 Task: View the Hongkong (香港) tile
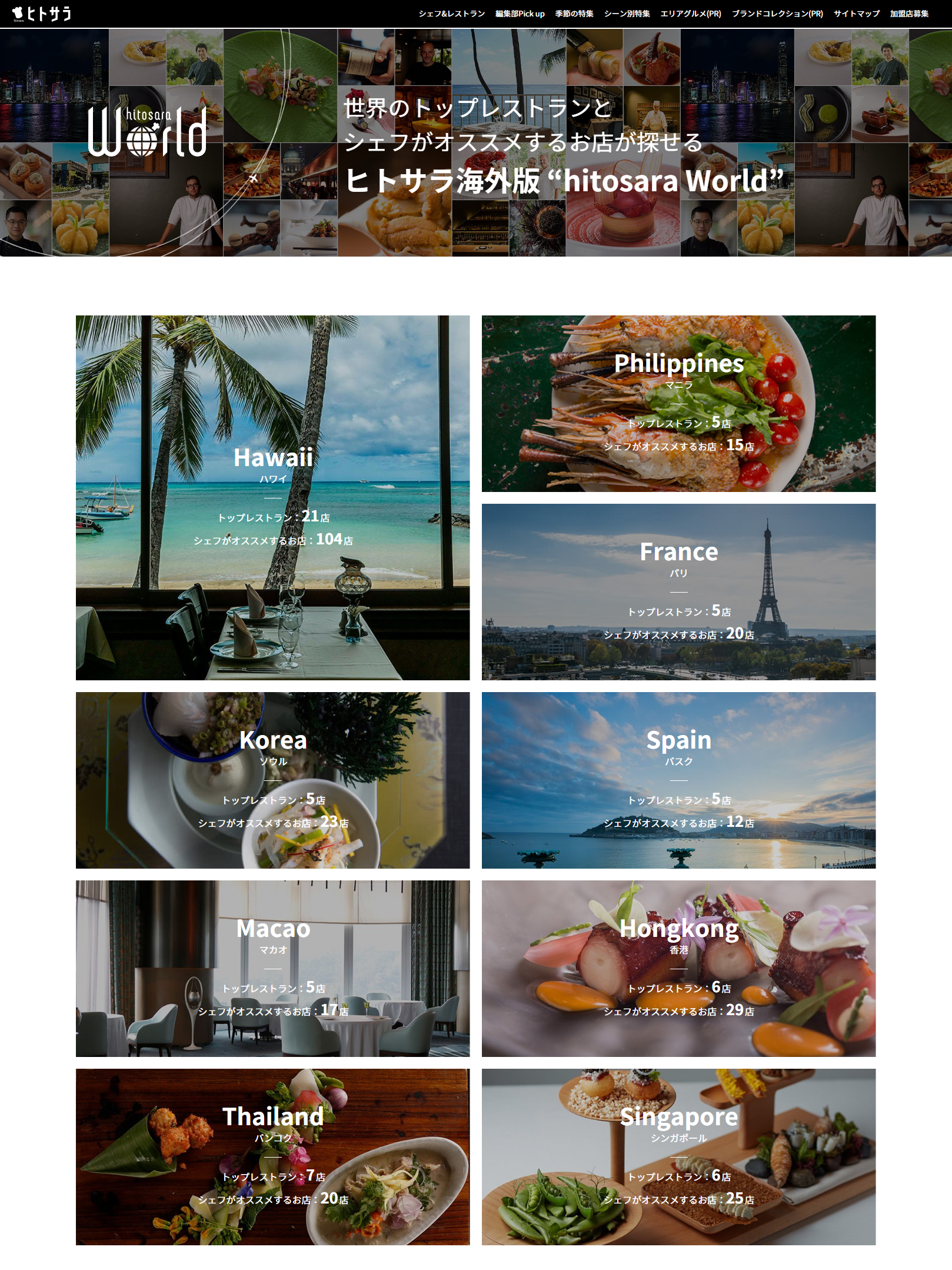[x=678, y=968]
